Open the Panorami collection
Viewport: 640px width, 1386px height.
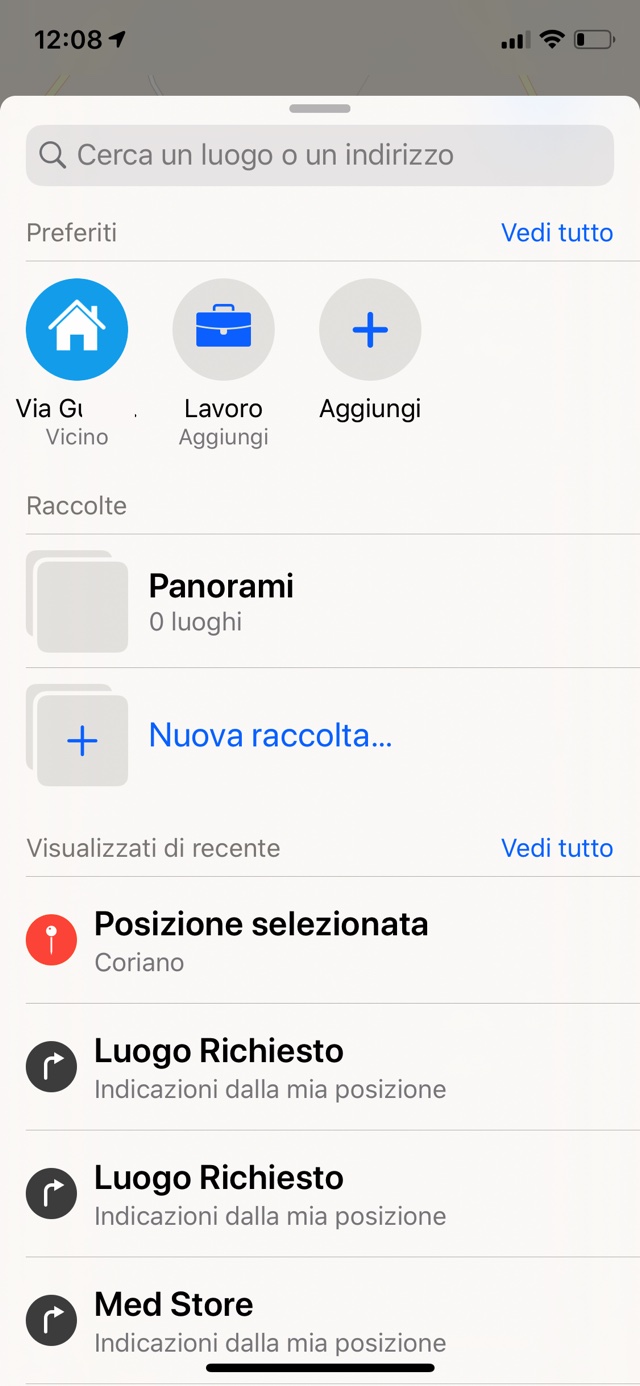[221, 601]
